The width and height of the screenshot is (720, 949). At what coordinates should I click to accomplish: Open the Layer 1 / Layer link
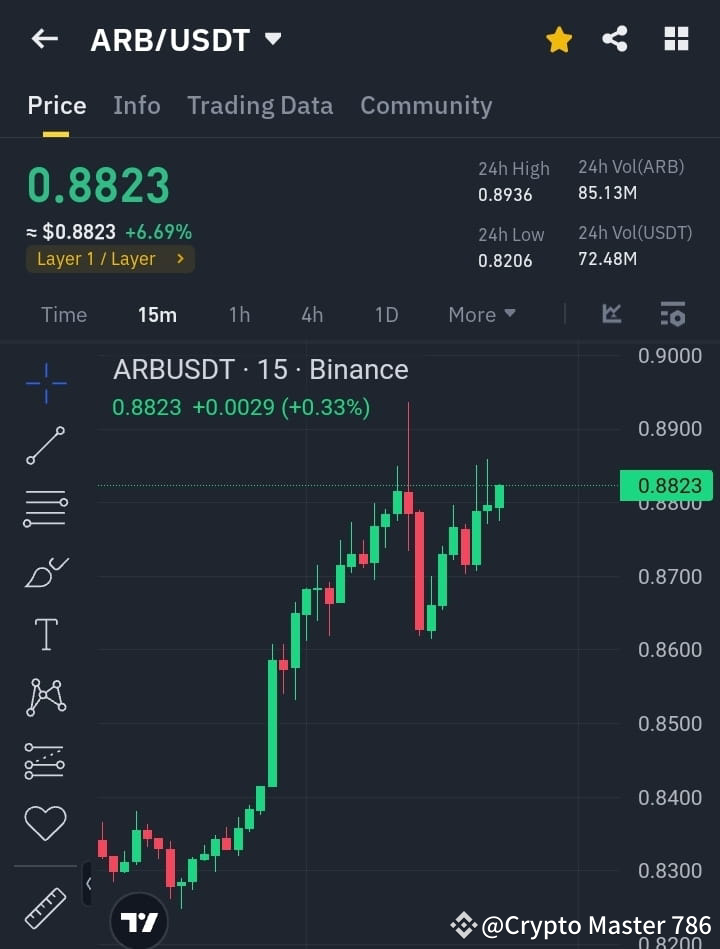coord(110,258)
